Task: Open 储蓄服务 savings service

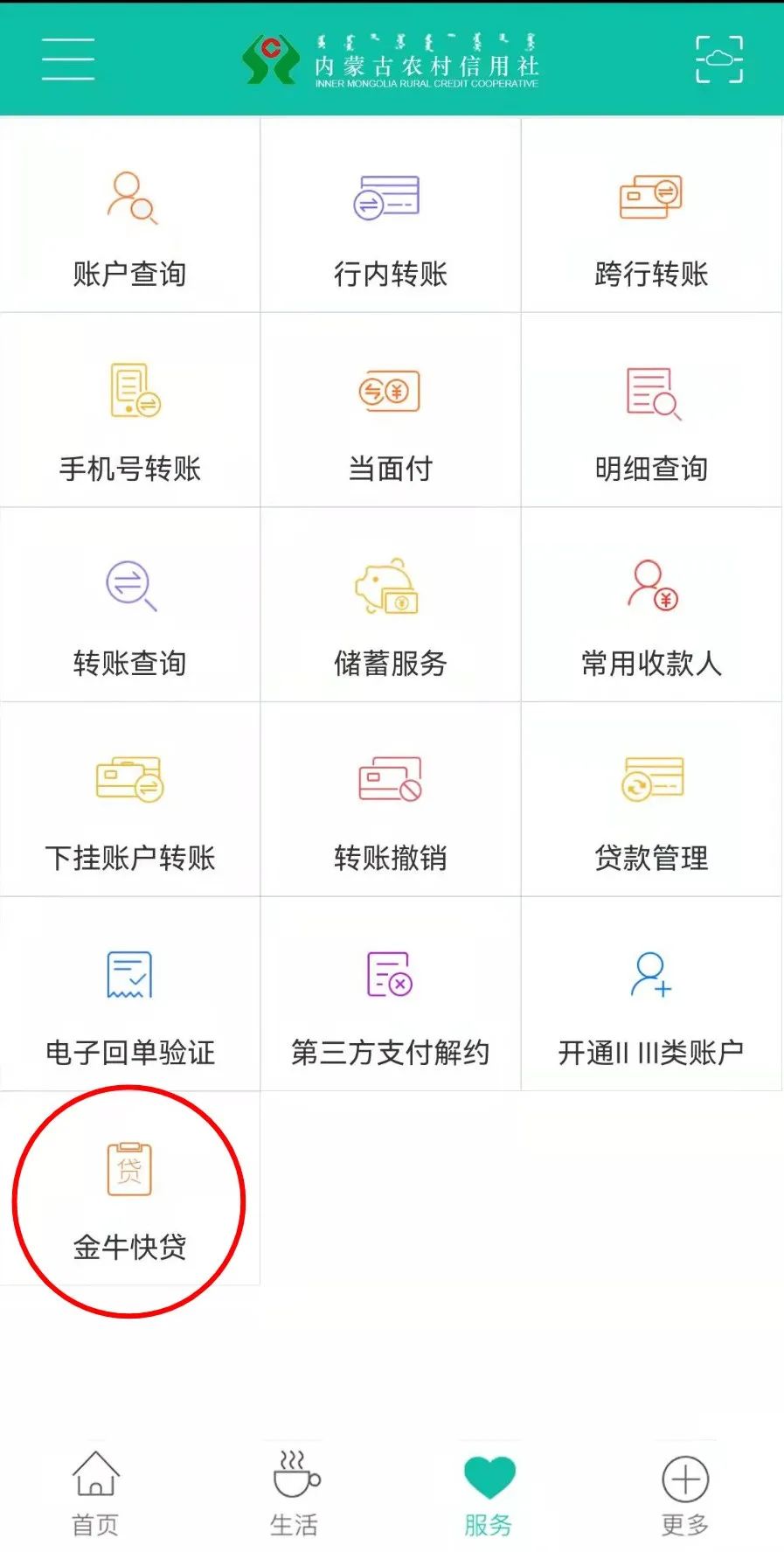Action: point(391,605)
